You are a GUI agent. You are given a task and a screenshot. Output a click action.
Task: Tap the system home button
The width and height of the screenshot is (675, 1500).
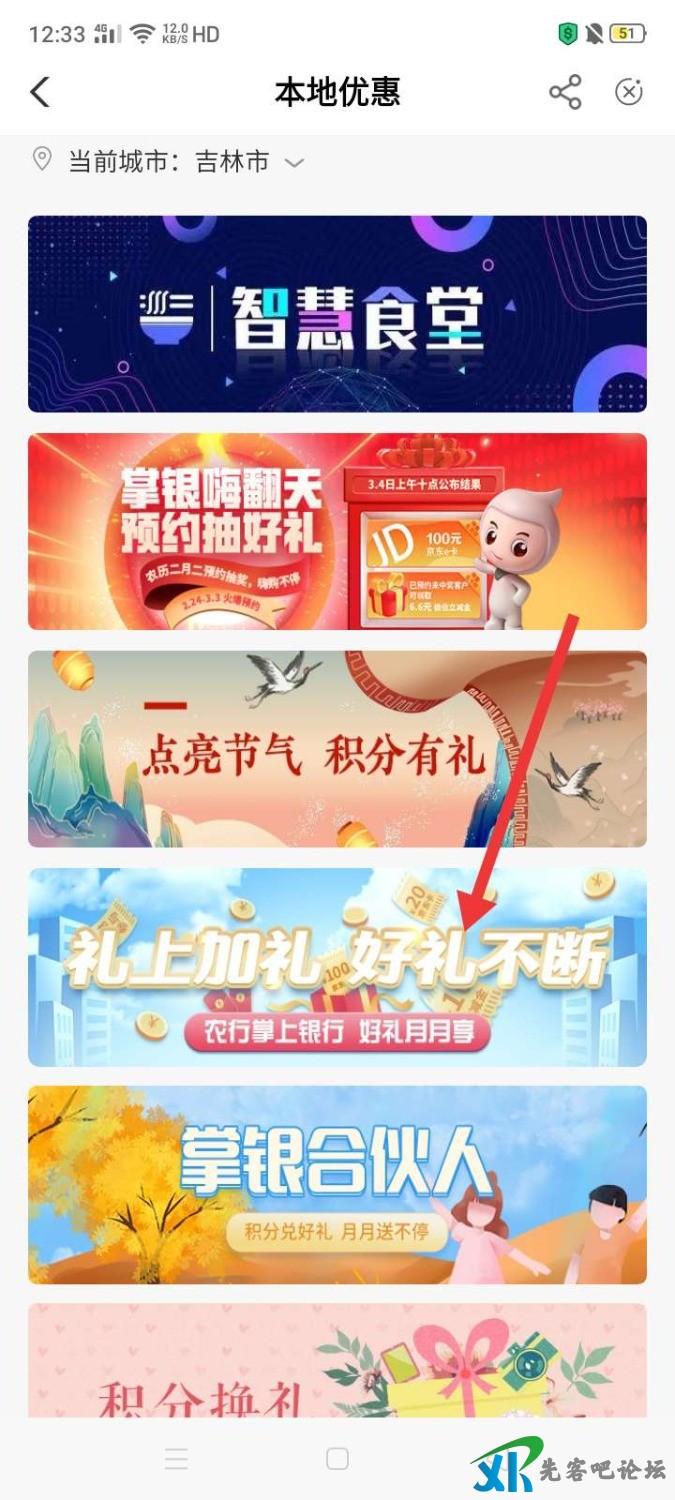tap(337, 1459)
